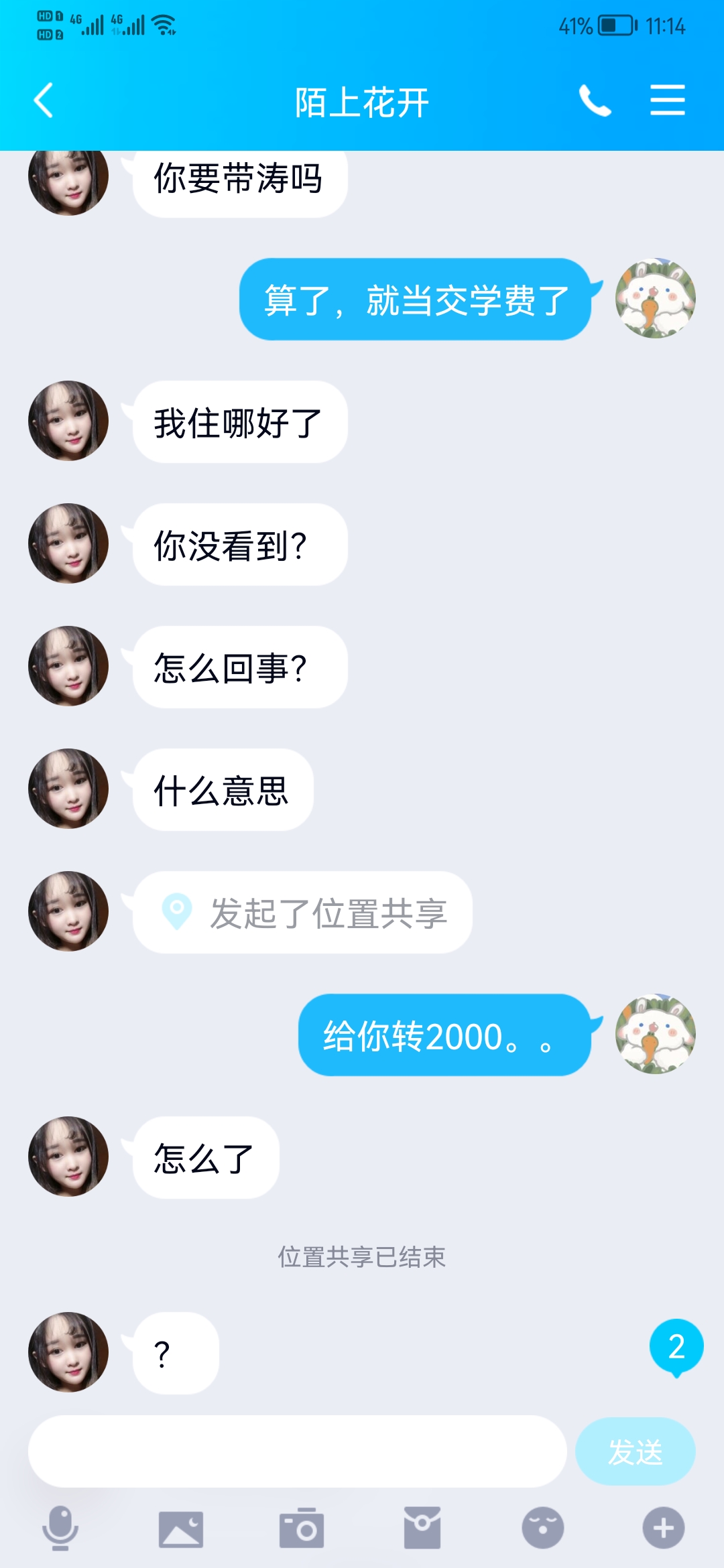
Task: Start a voice call with 陌上花开
Action: tap(595, 101)
